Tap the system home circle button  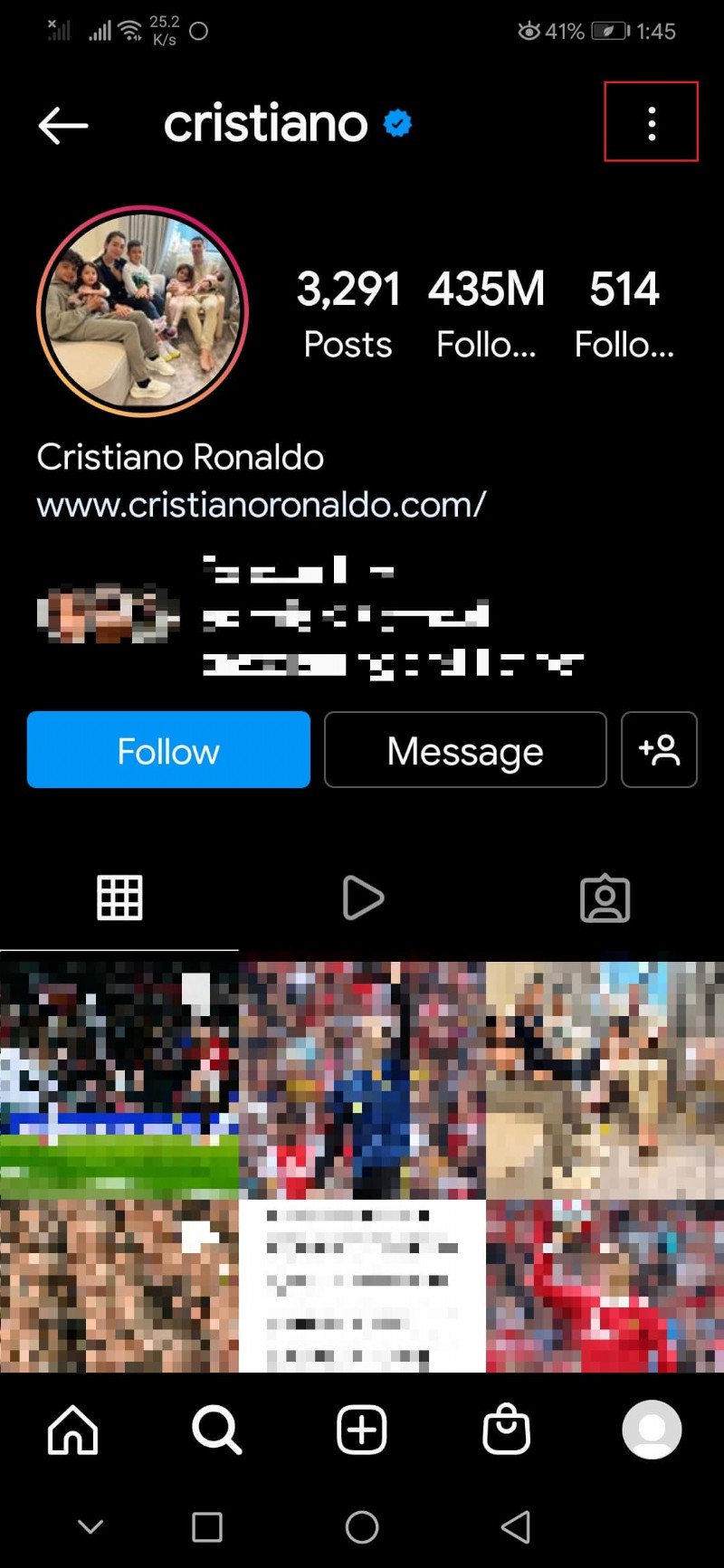click(362, 1527)
